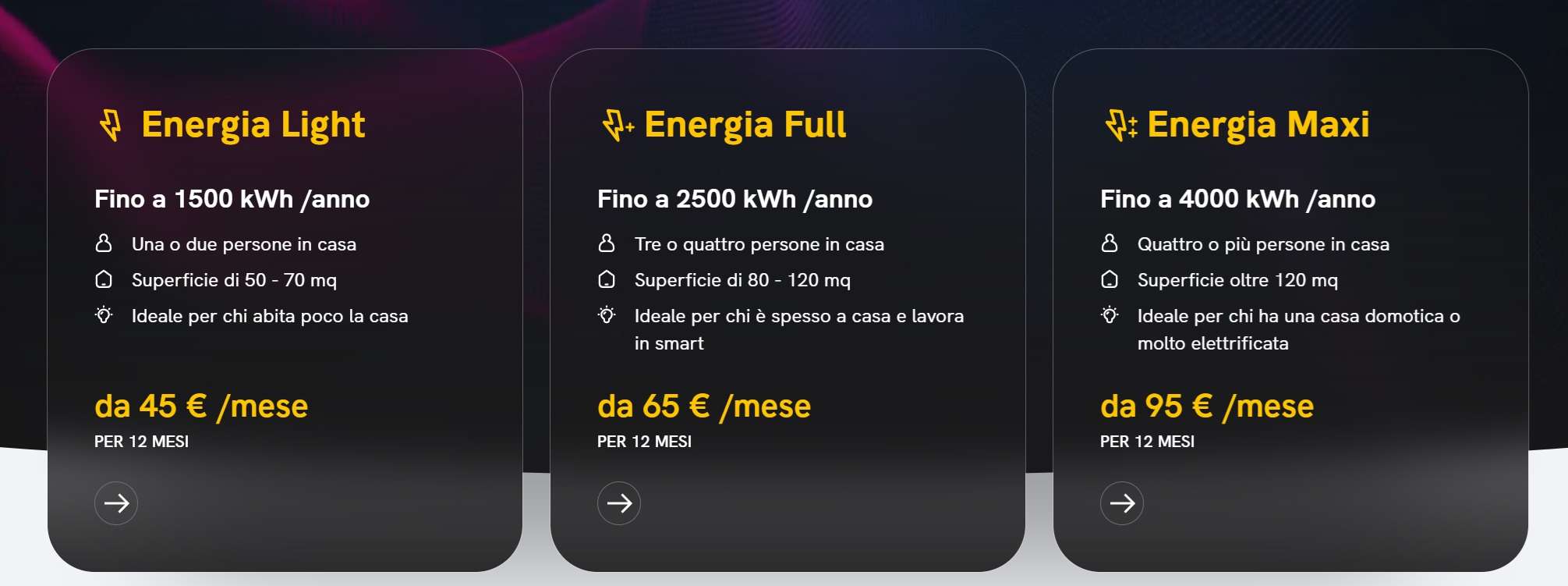Open the arrow button under Energia Full

[619, 503]
